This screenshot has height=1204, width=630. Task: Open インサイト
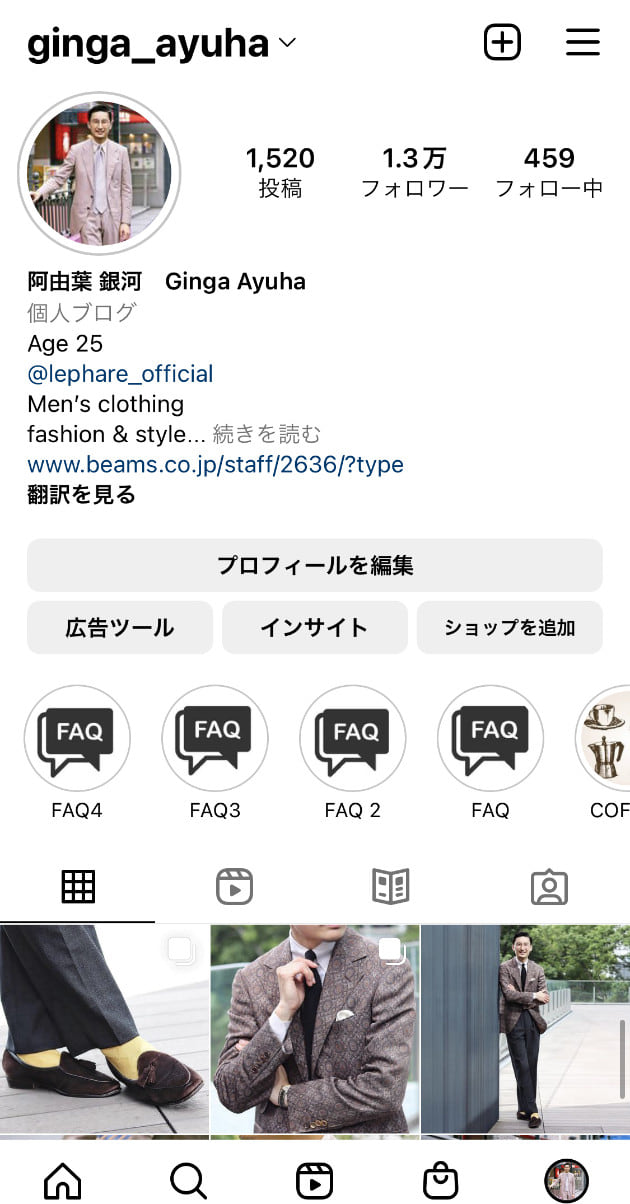tap(315, 628)
